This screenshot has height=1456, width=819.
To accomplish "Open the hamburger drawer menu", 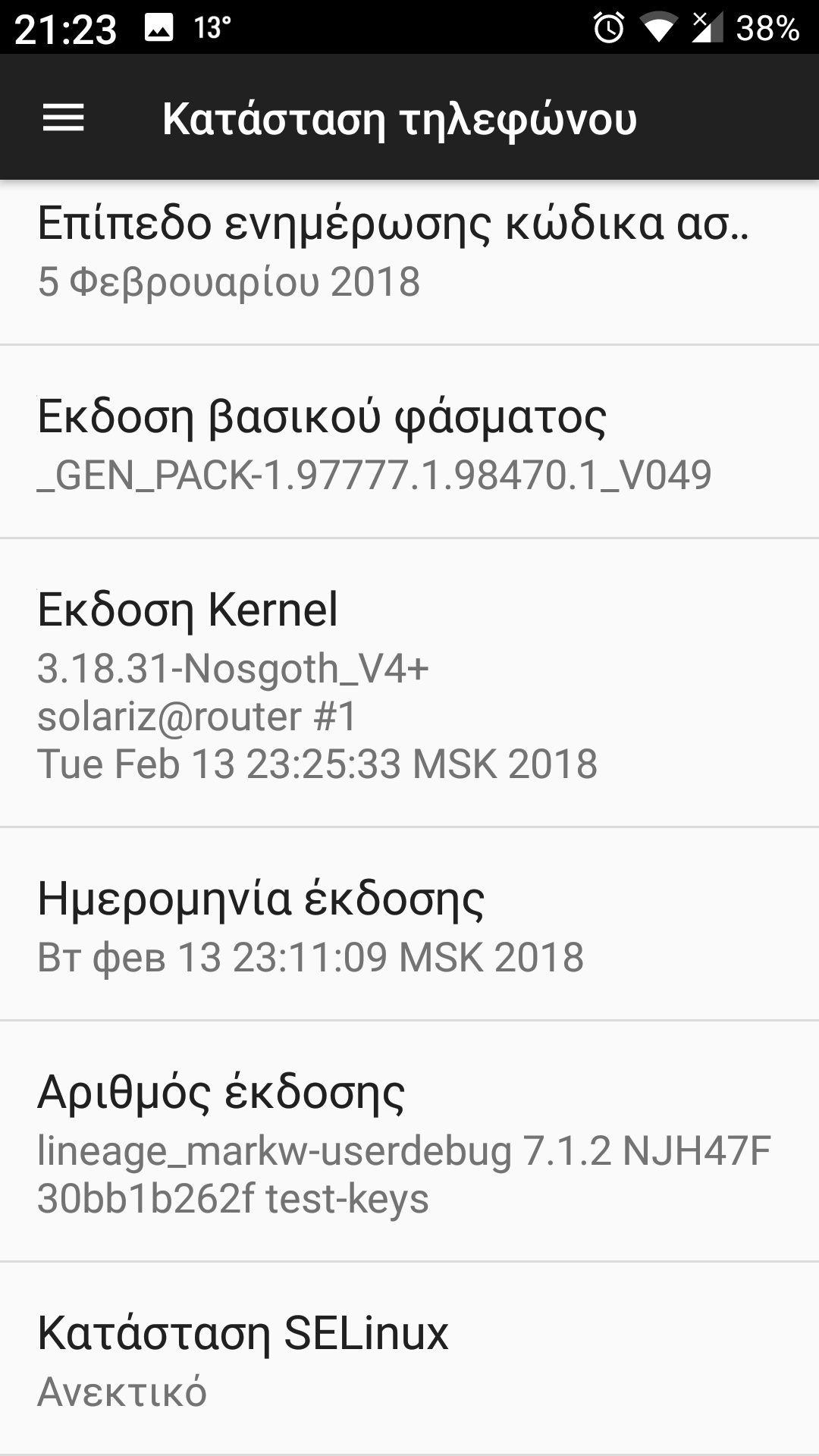I will point(64,118).
